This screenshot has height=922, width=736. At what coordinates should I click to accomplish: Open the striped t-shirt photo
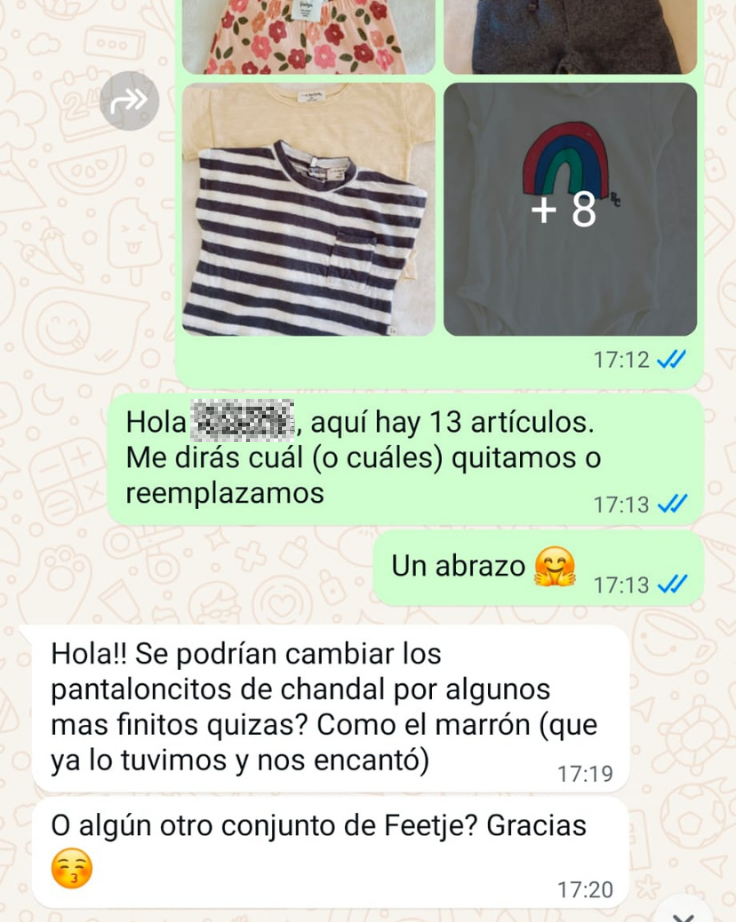click(x=308, y=210)
